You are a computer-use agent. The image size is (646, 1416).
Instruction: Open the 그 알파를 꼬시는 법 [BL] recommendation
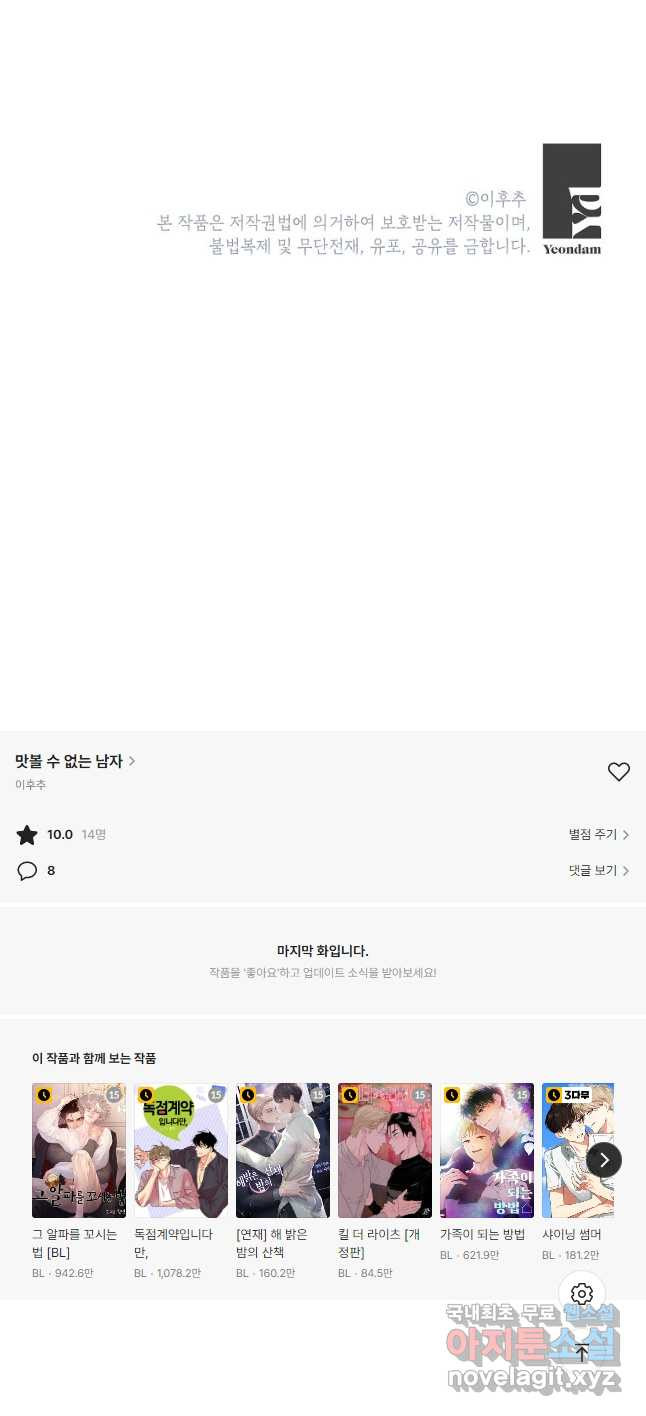79,1150
